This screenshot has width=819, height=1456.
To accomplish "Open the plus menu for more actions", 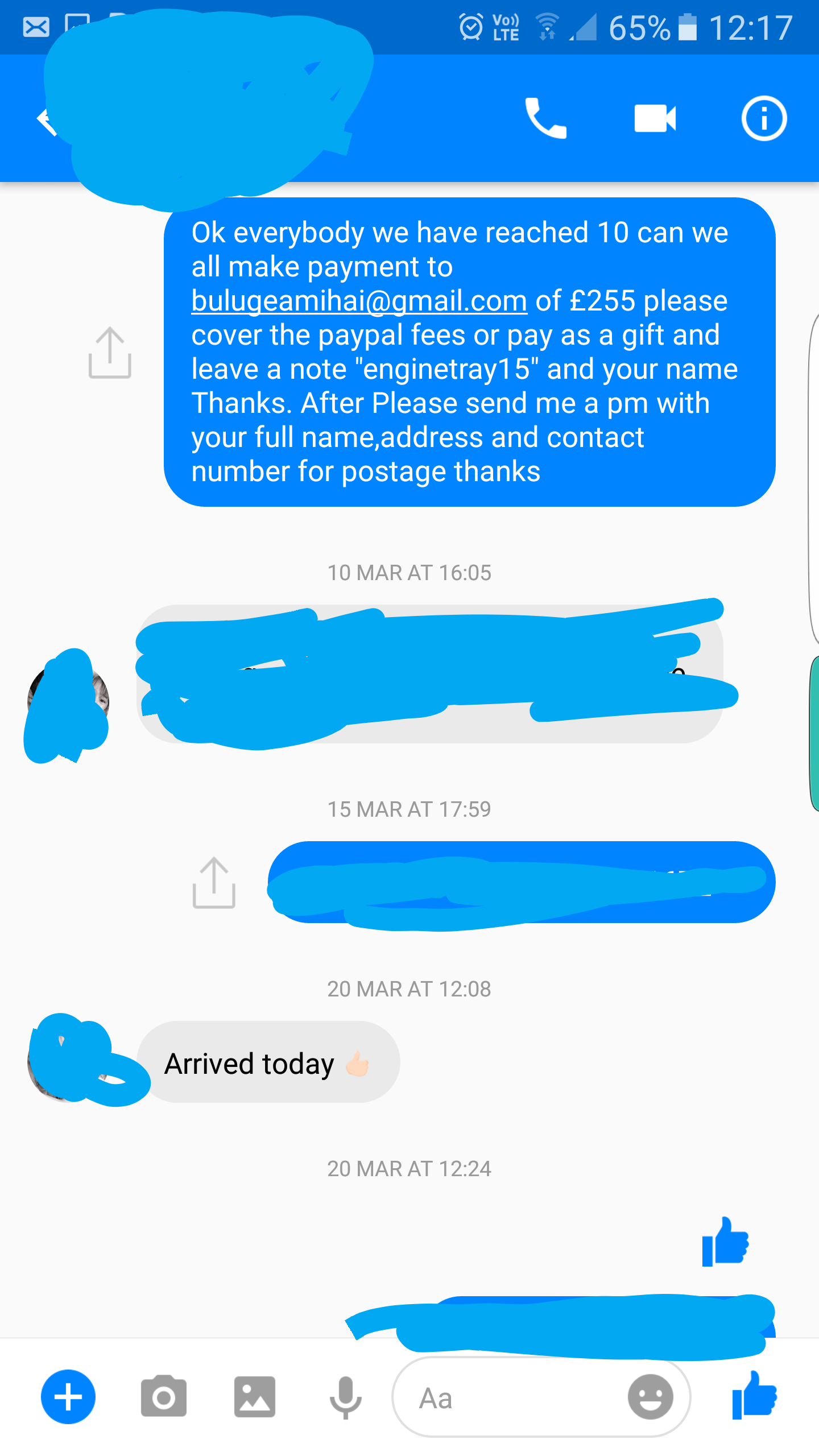I will coord(68,1397).
